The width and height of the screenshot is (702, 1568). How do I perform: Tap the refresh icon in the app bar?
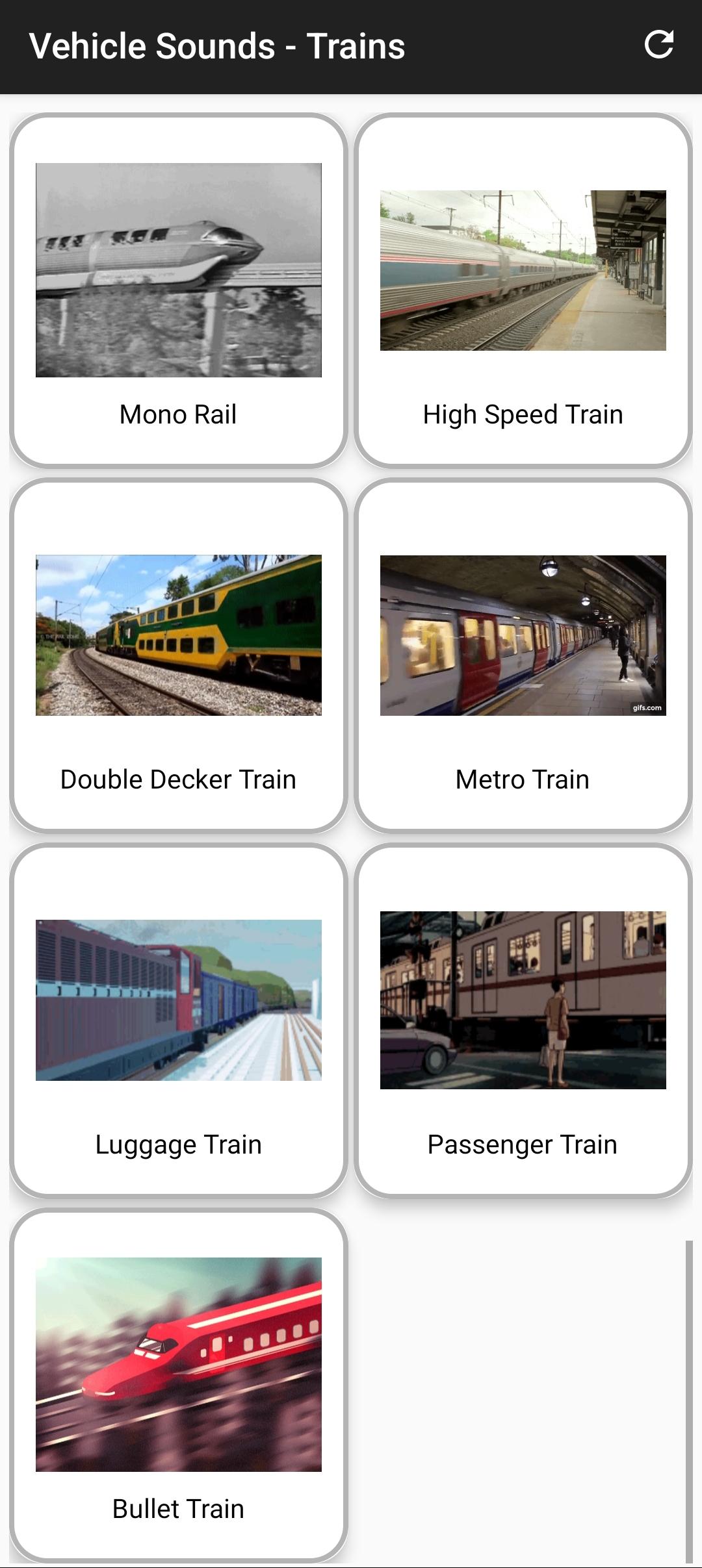coord(658,45)
